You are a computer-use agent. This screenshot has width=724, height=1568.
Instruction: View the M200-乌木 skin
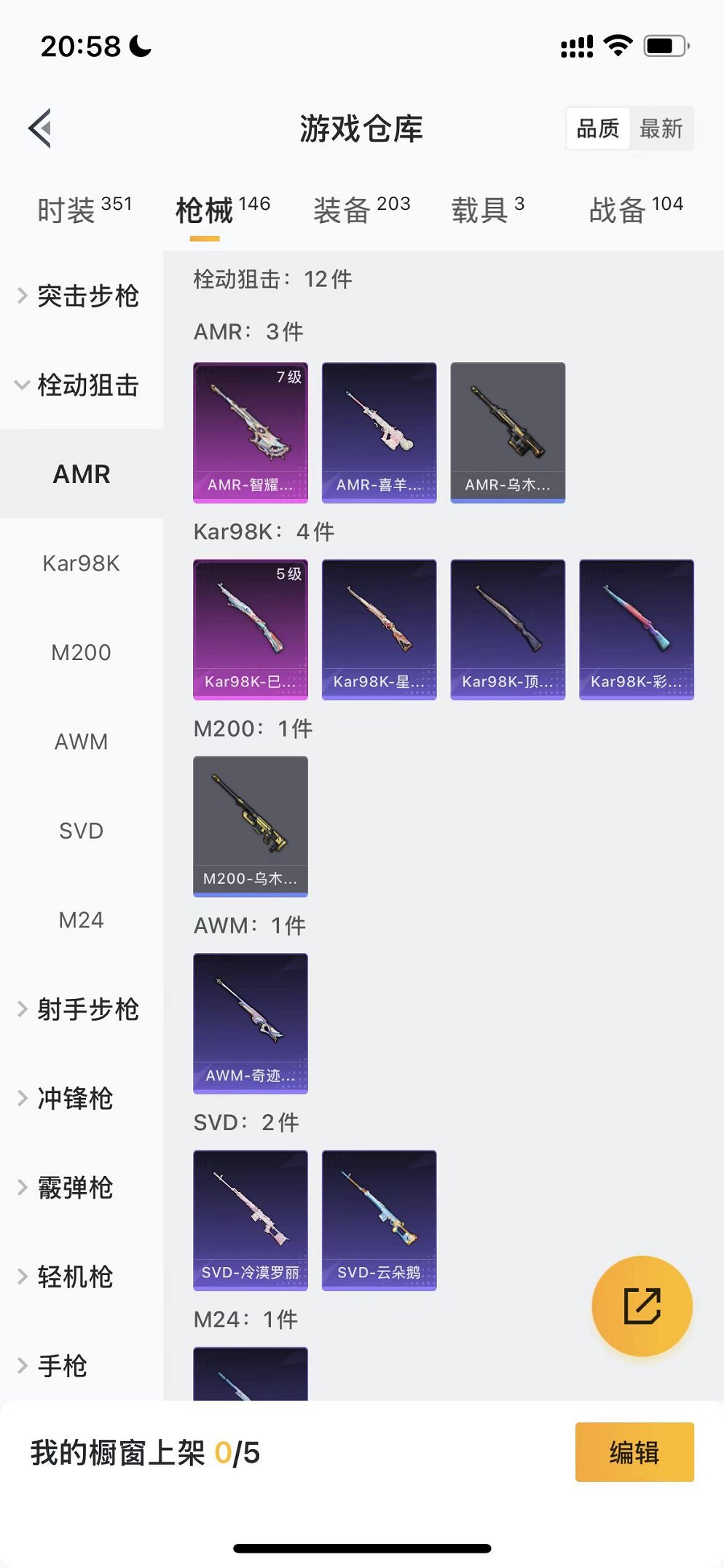click(x=250, y=826)
